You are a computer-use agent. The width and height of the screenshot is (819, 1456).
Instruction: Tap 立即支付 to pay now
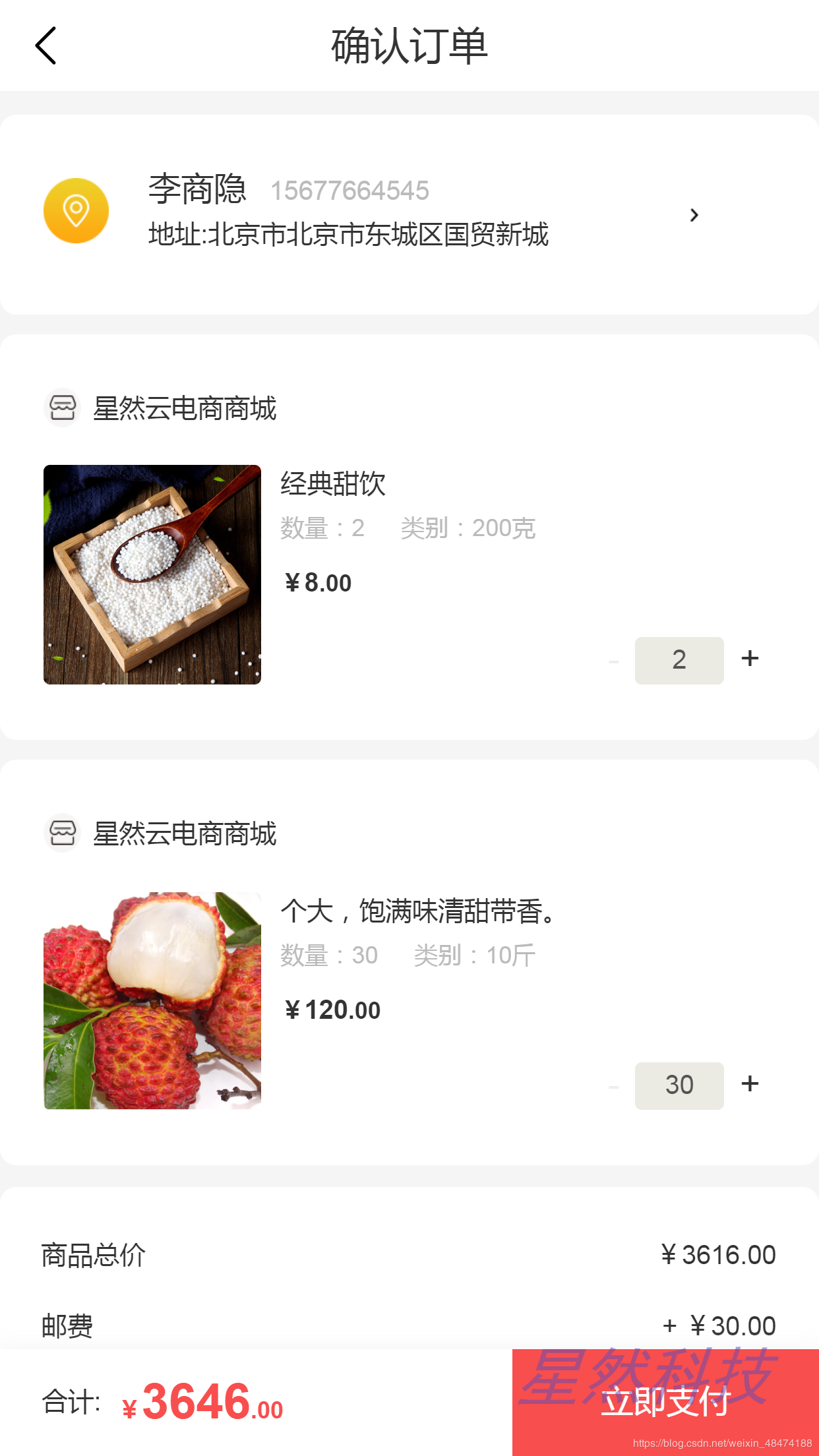tap(665, 1402)
